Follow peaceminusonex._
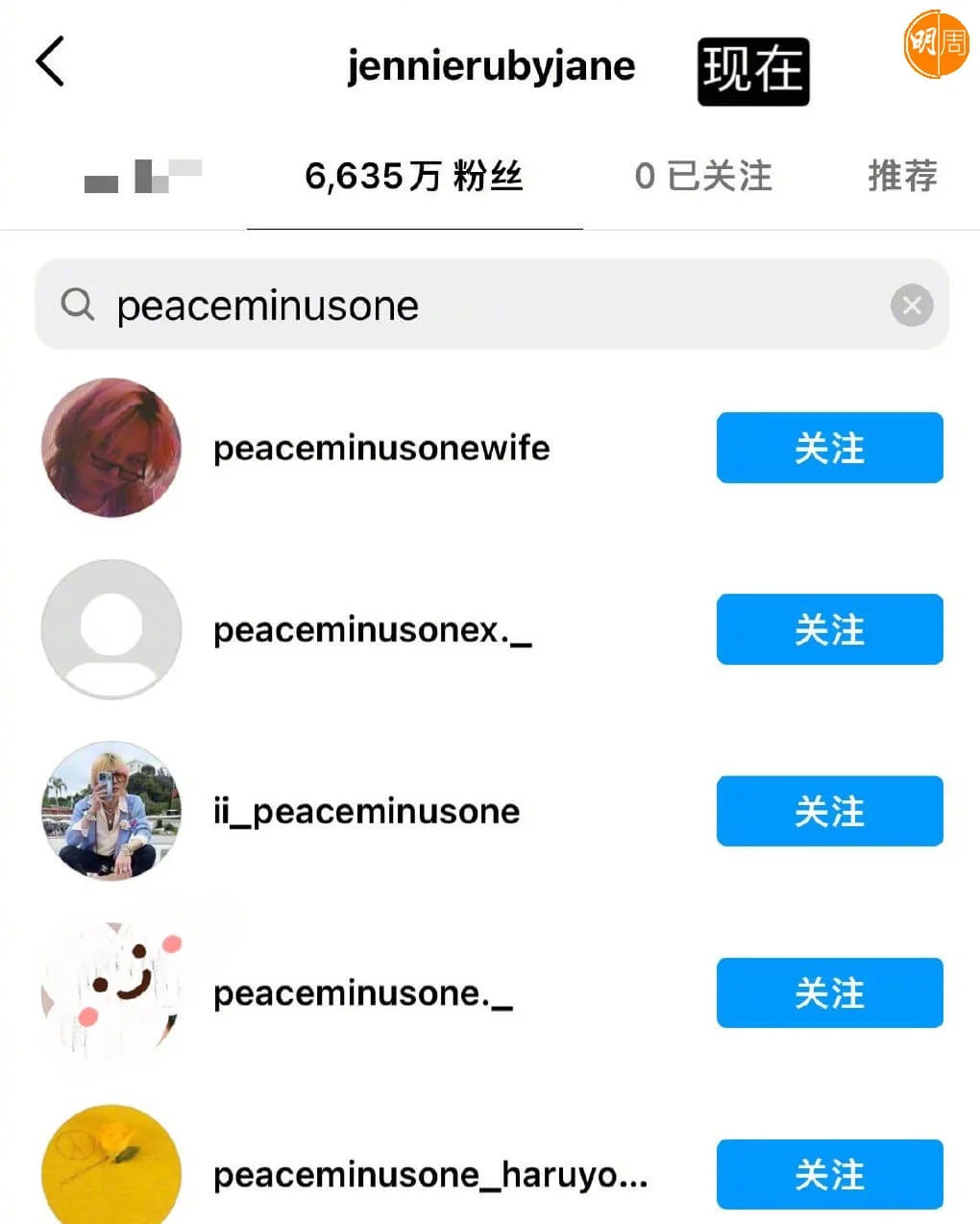 coord(829,629)
